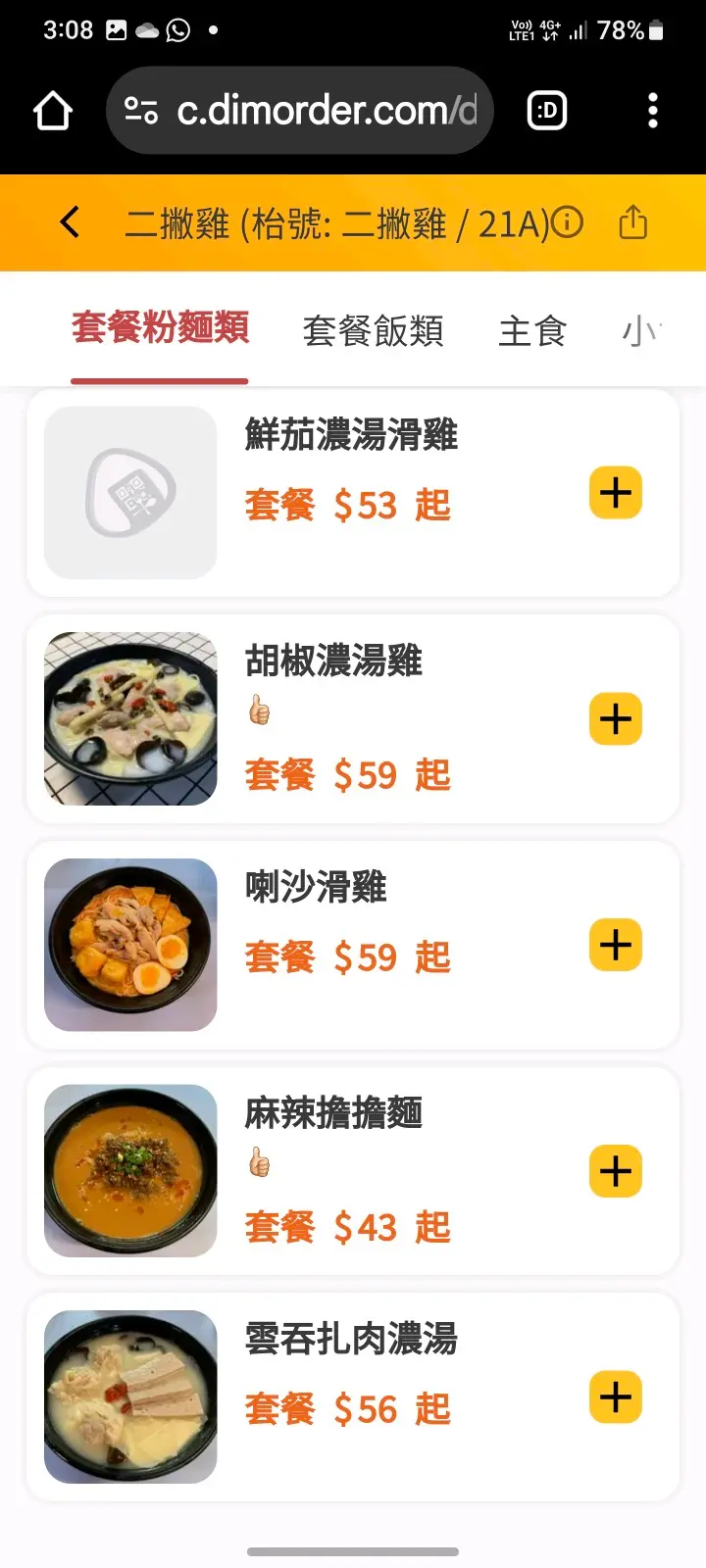Add 麻辣擔擔麵 with its plus button
Image resolution: width=706 pixels, height=1568 pixels.
tap(616, 1171)
